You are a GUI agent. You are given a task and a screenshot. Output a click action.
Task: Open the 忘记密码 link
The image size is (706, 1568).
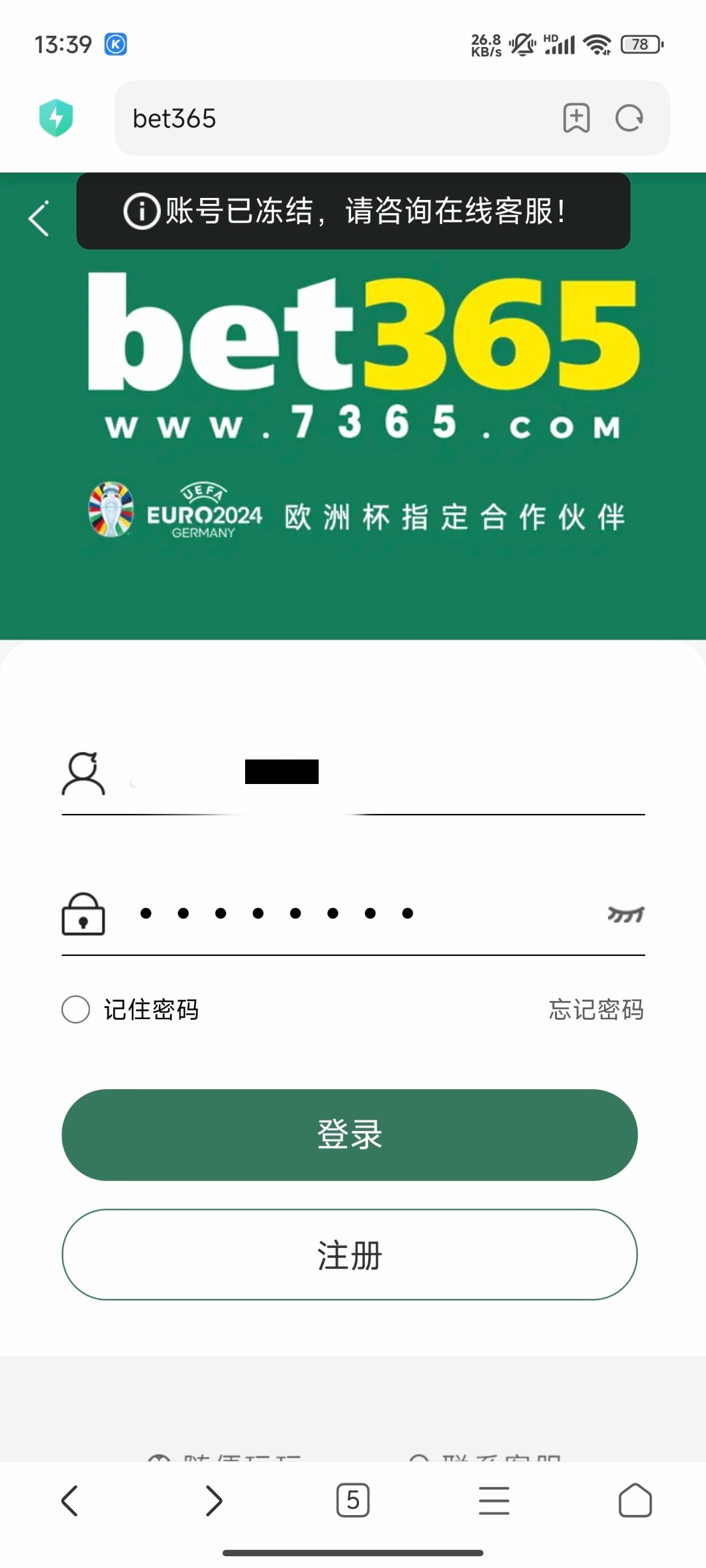coord(596,1009)
